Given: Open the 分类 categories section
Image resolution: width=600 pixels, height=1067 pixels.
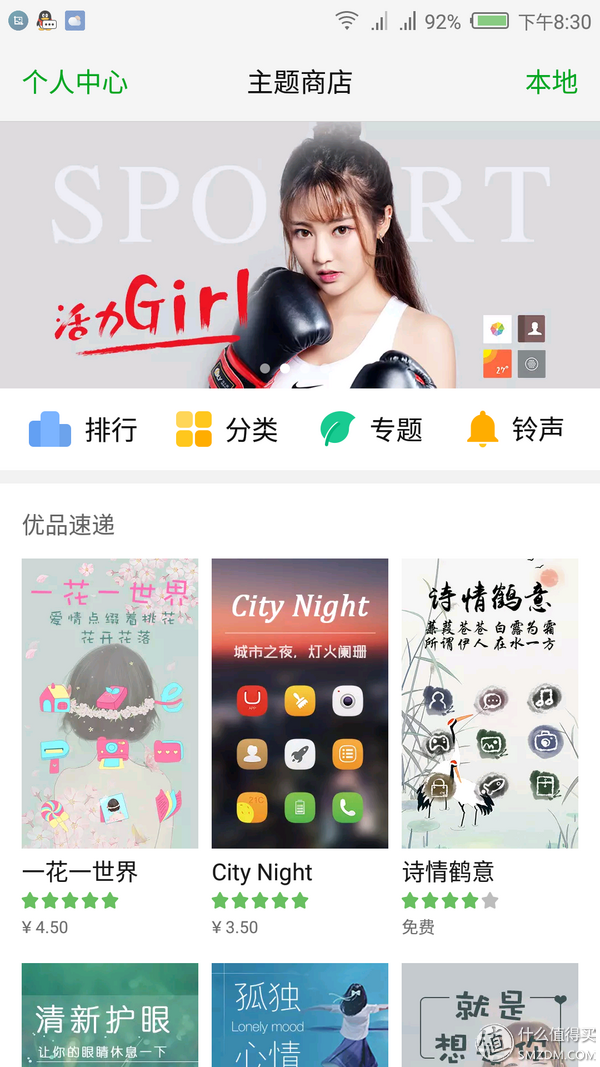Looking at the screenshot, I should [x=227, y=429].
